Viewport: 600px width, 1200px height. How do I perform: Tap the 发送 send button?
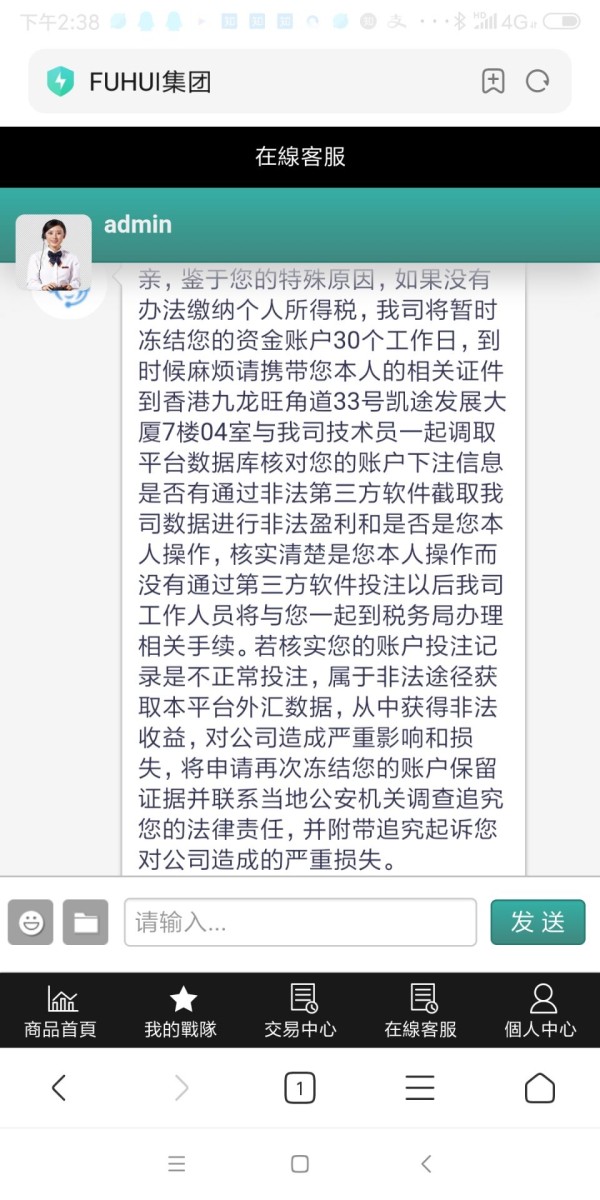tap(538, 922)
